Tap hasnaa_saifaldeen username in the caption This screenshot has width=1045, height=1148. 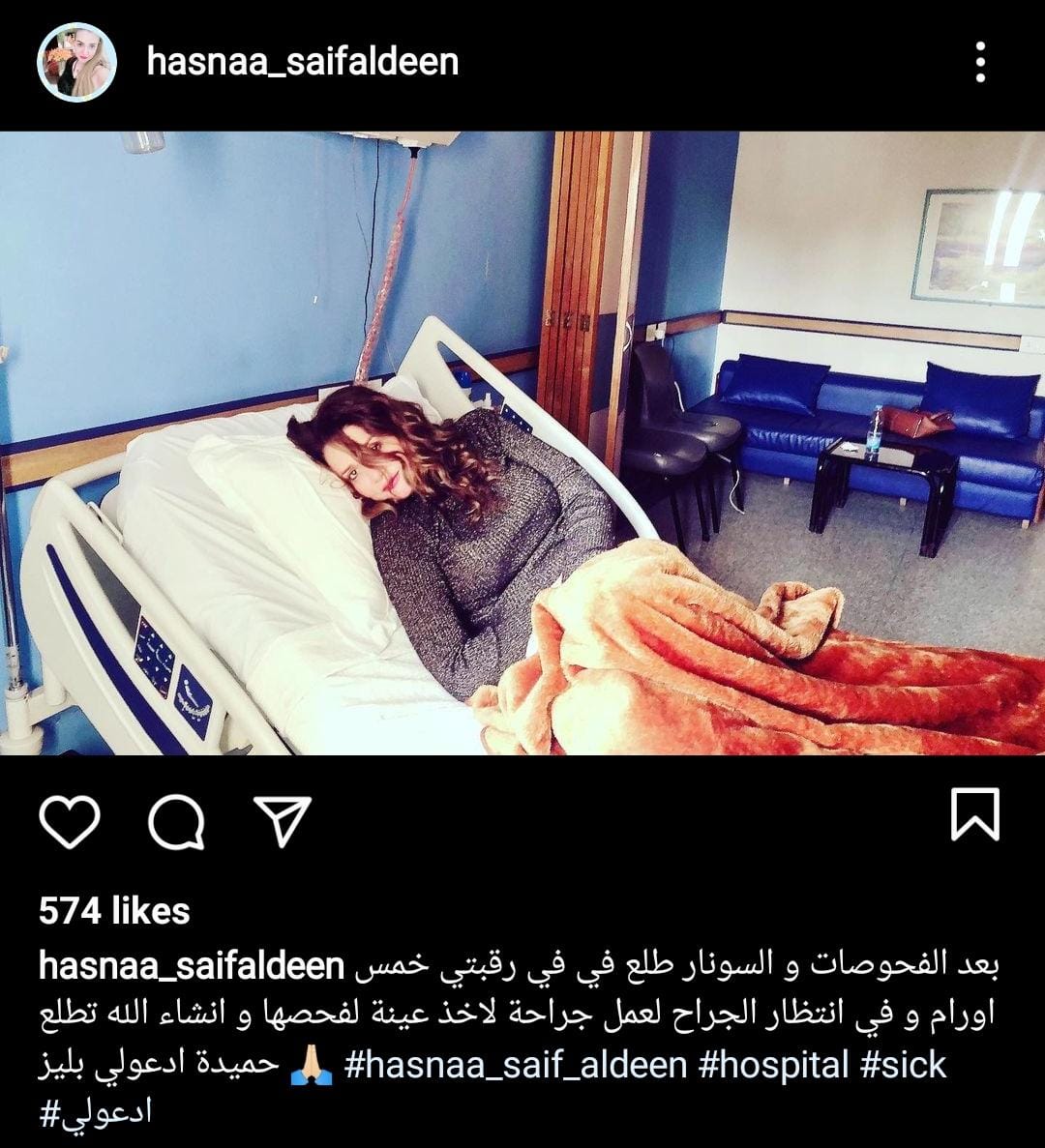pos(192,966)
